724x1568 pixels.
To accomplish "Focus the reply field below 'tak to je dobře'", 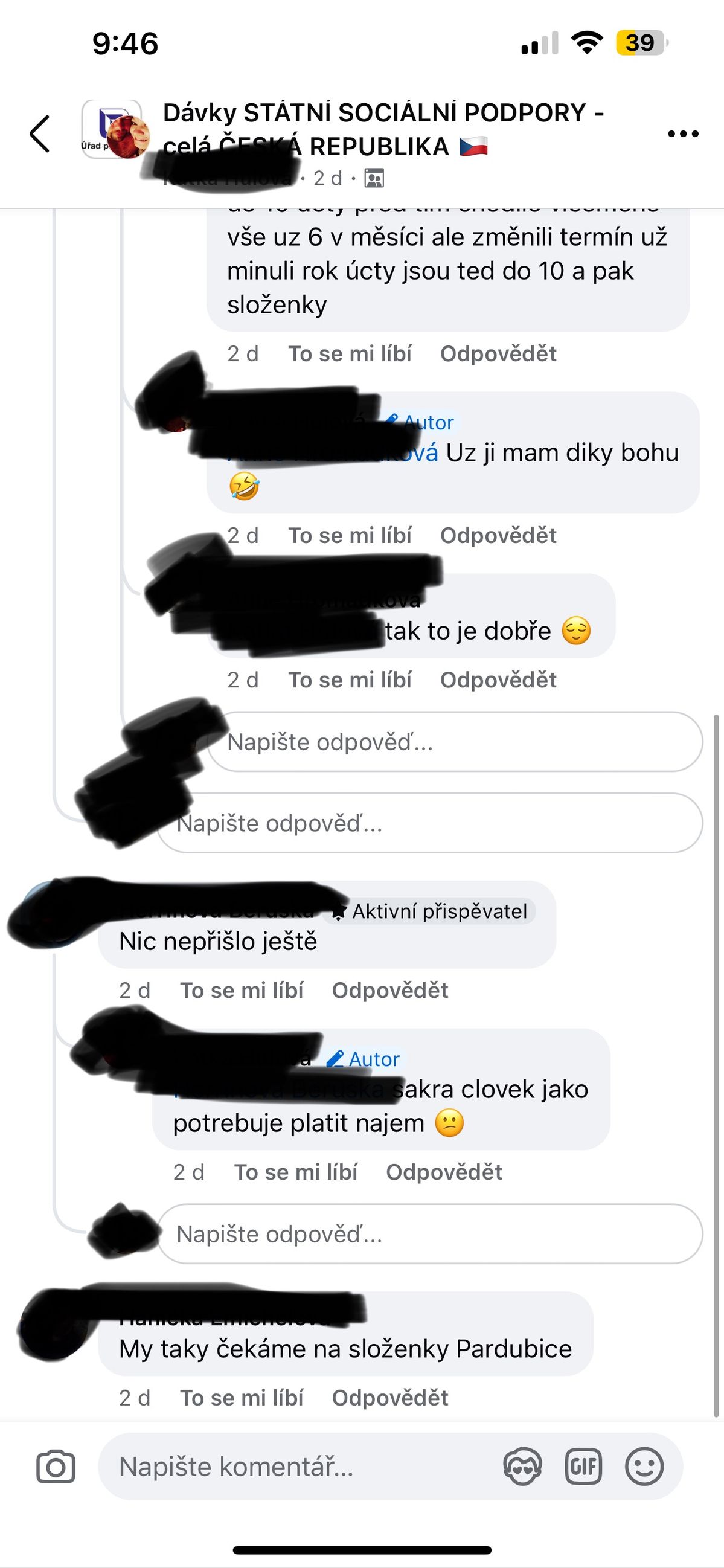I will [x=455, y=742].
